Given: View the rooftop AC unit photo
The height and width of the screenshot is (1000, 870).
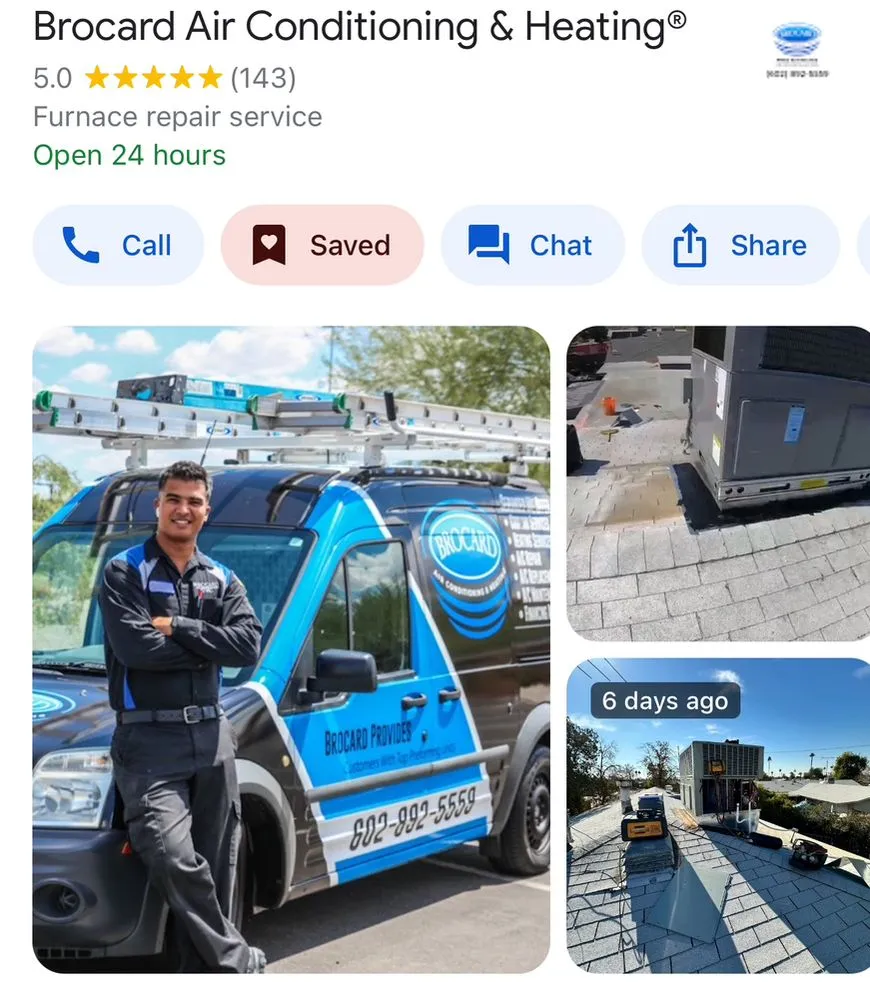Looking at the screenshot, I should point(718,483).
